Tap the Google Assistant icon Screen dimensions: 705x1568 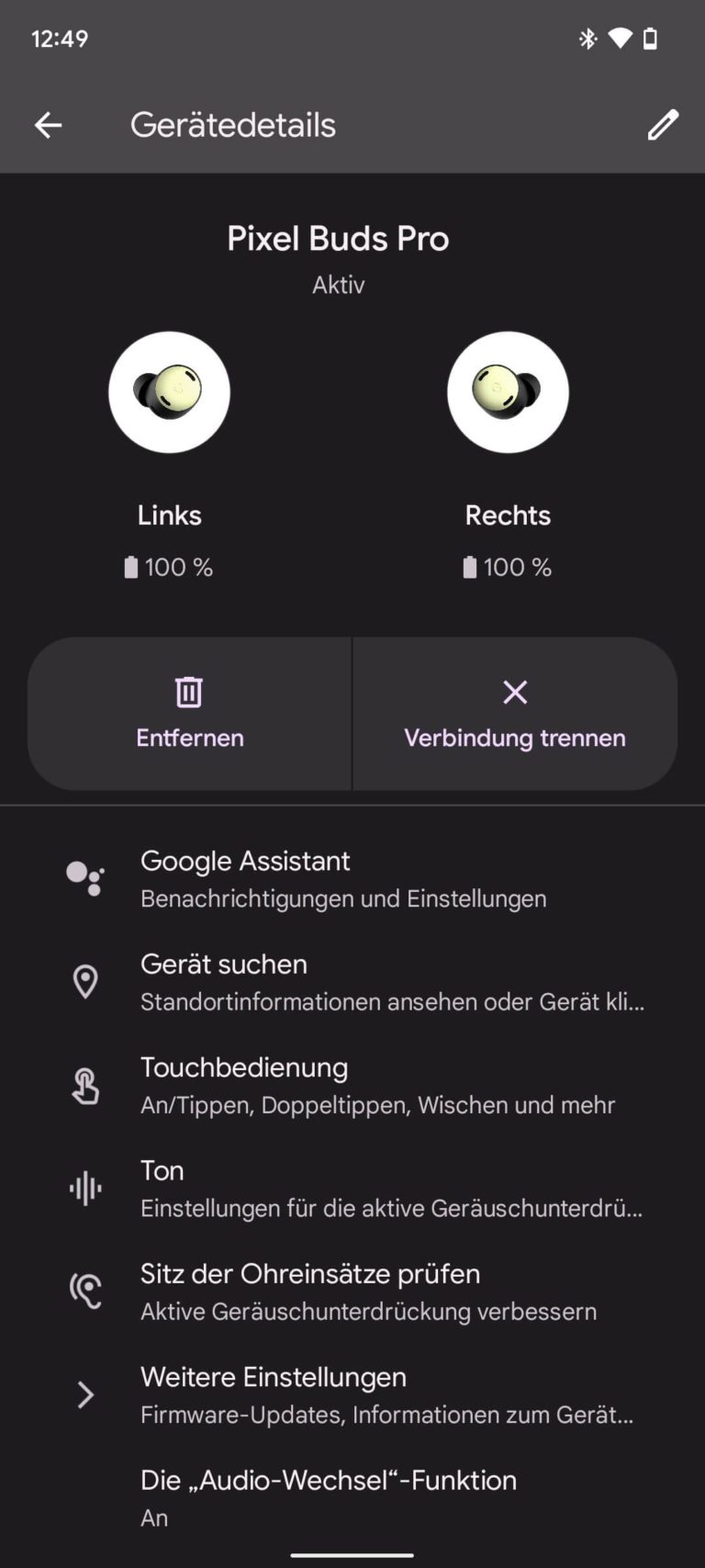[85, 878]
